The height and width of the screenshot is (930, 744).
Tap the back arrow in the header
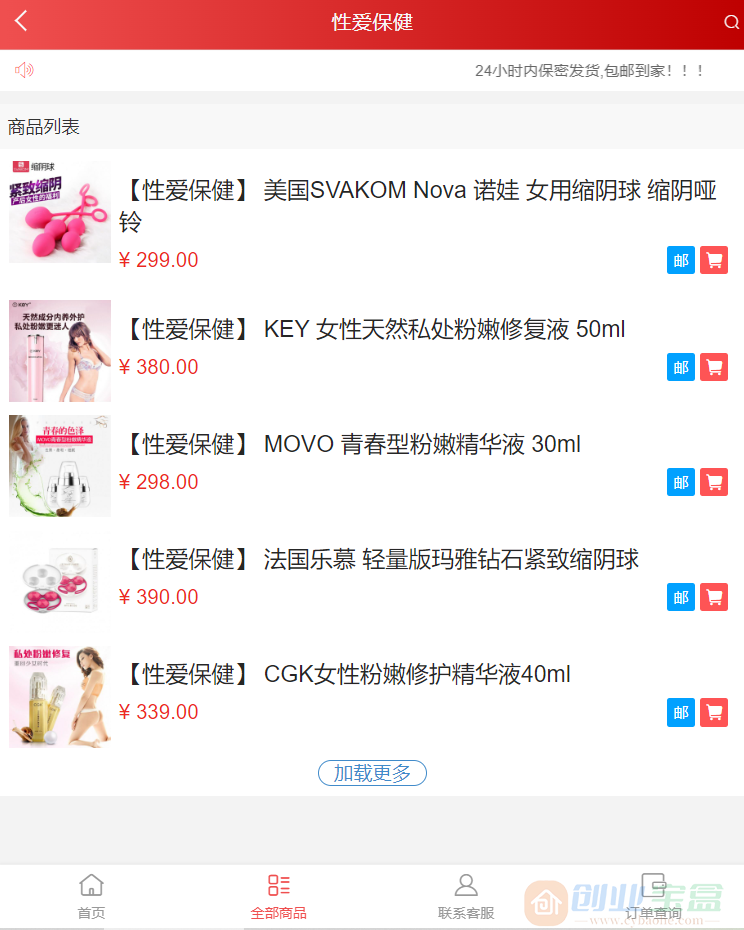click(x=20, y=24)
